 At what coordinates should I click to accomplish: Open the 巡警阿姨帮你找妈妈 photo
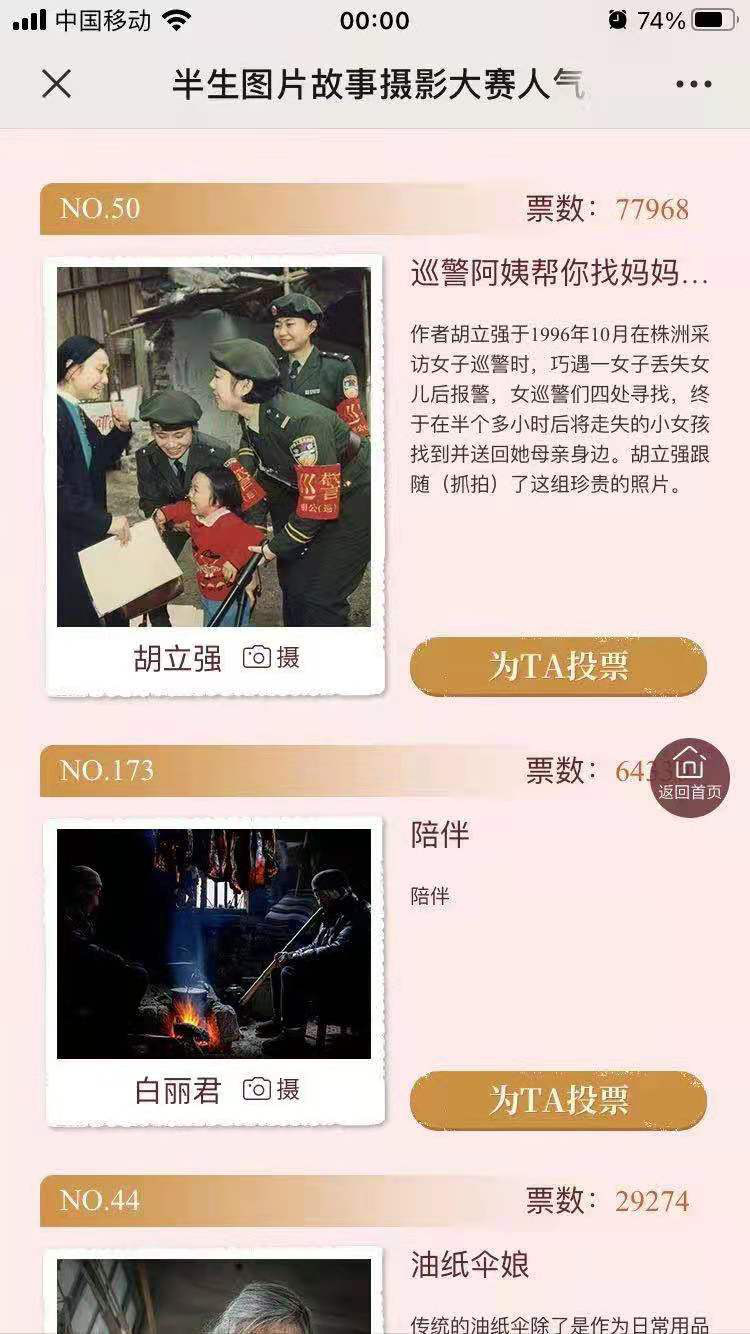[x=213, y=446]
